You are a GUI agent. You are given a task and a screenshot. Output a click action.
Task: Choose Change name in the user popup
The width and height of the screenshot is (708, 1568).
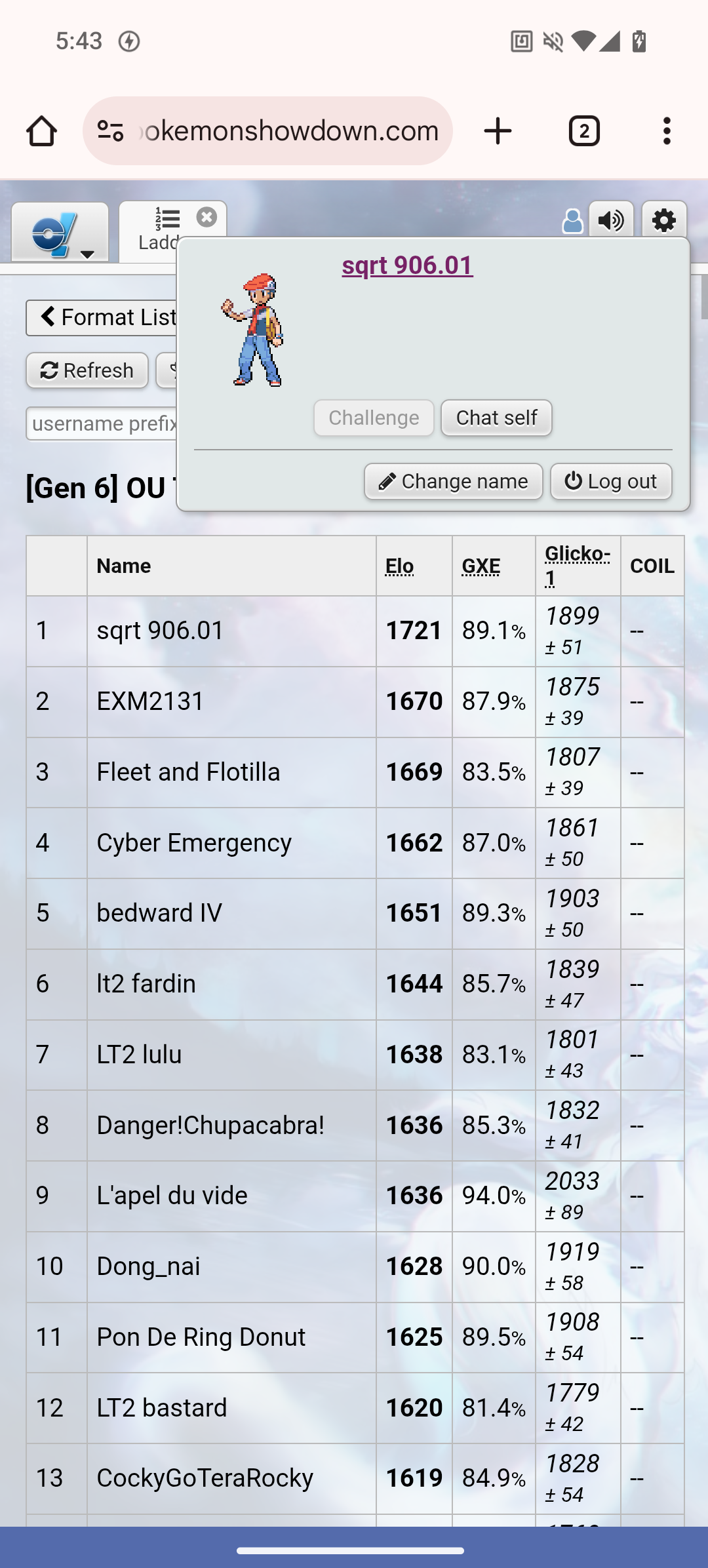click(x=453, y=482)
